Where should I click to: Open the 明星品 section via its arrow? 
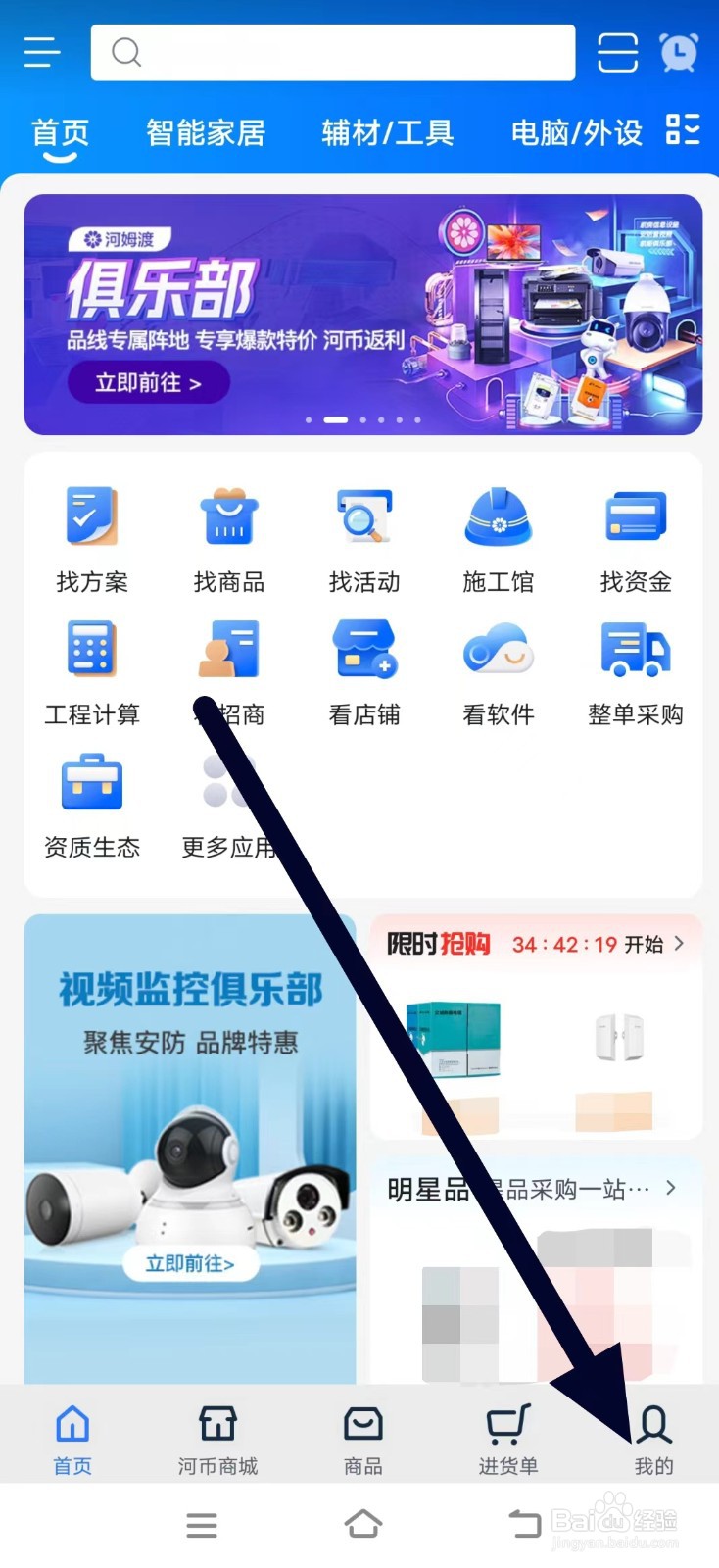[x=673, y=1188]
